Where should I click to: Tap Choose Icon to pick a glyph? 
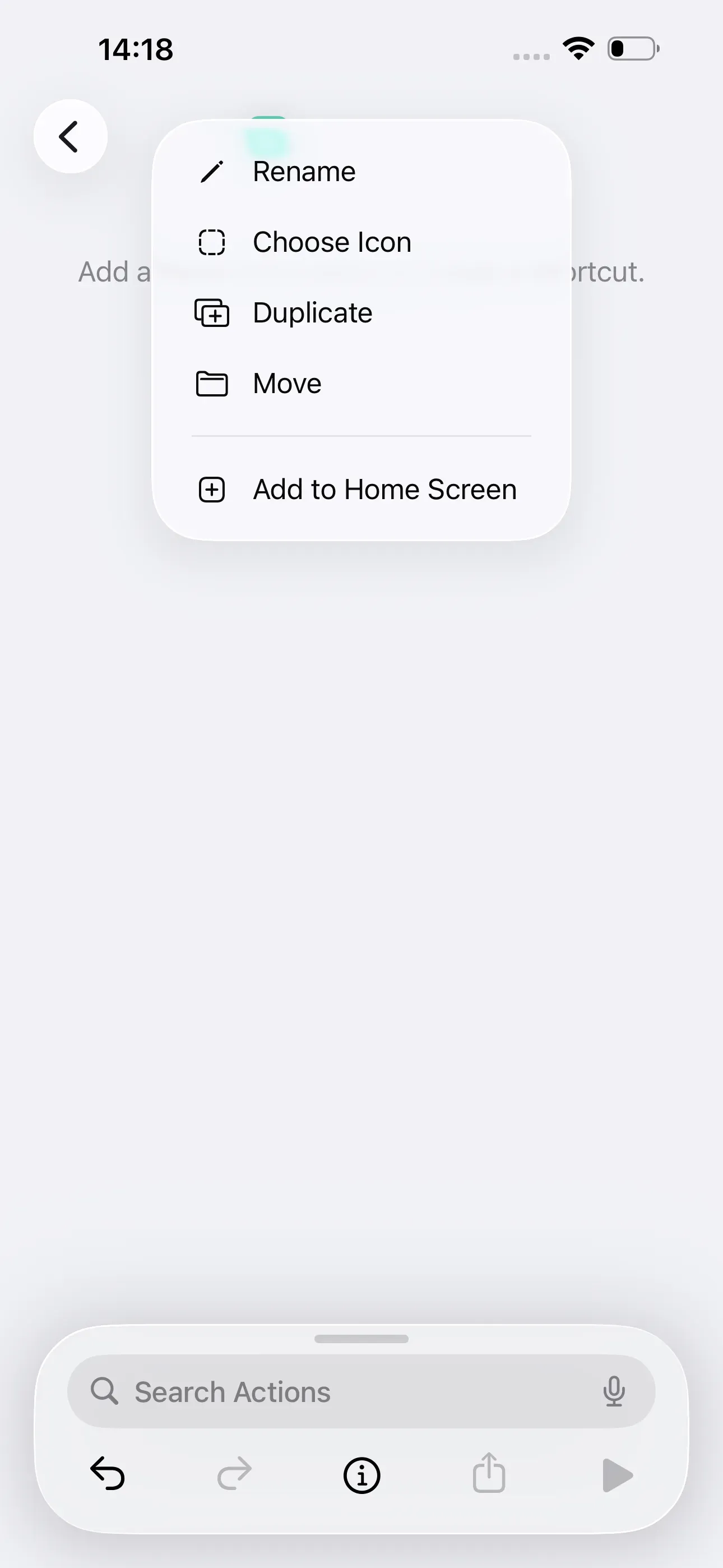click(332, 242)
